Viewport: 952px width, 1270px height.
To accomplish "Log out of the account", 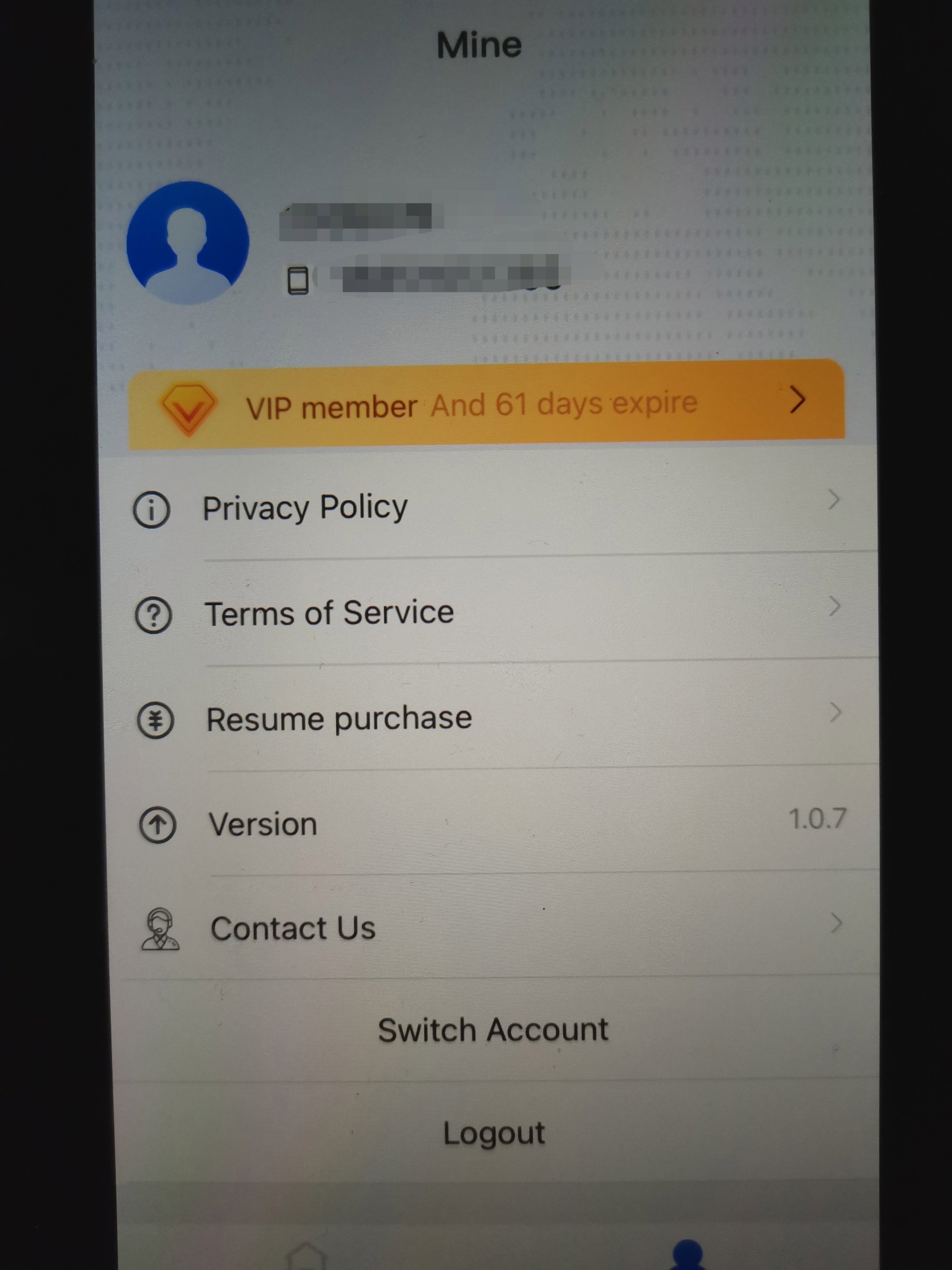I will [494, 1133].
